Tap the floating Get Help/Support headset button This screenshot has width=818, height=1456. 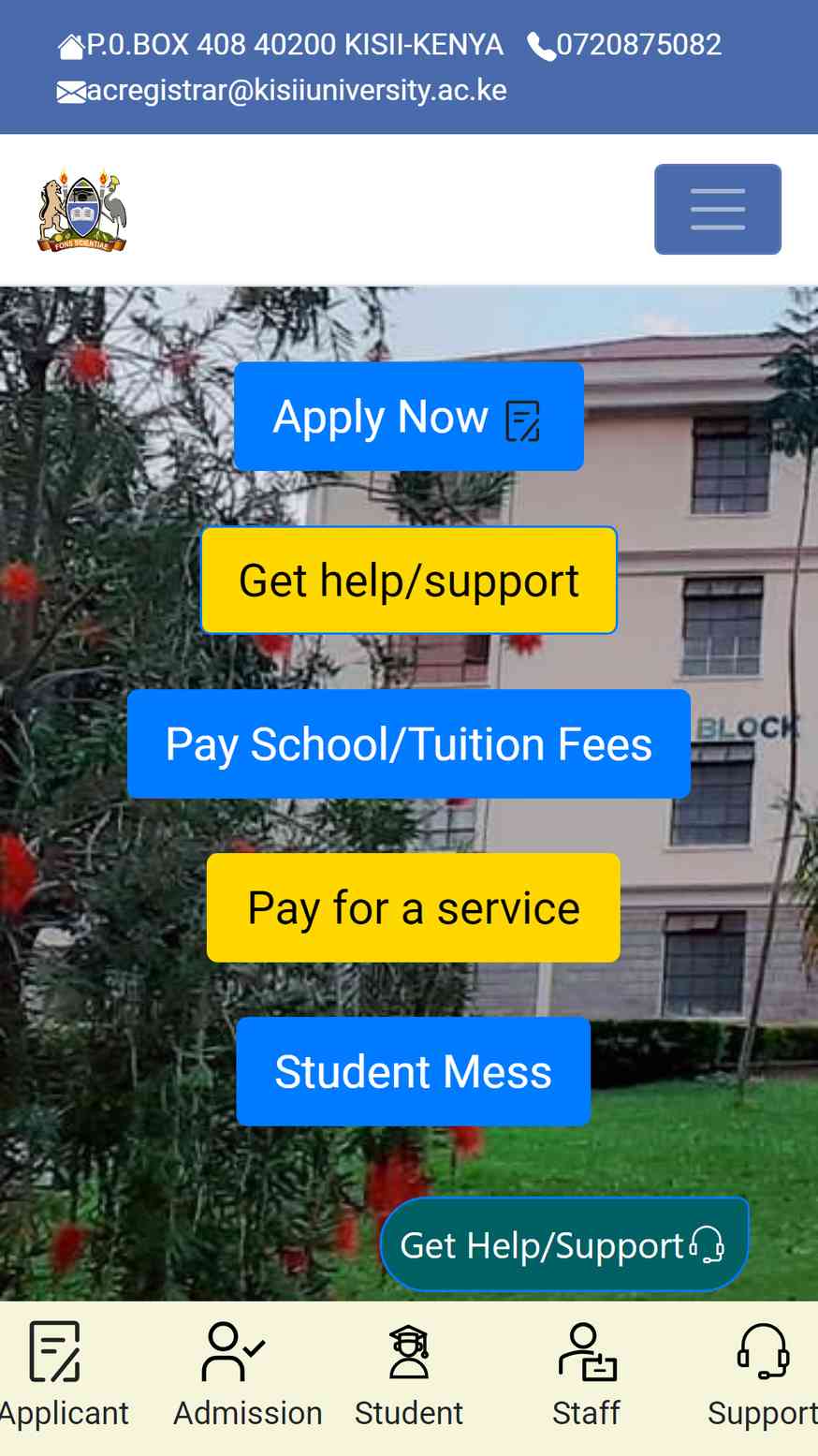(564, 1245)
